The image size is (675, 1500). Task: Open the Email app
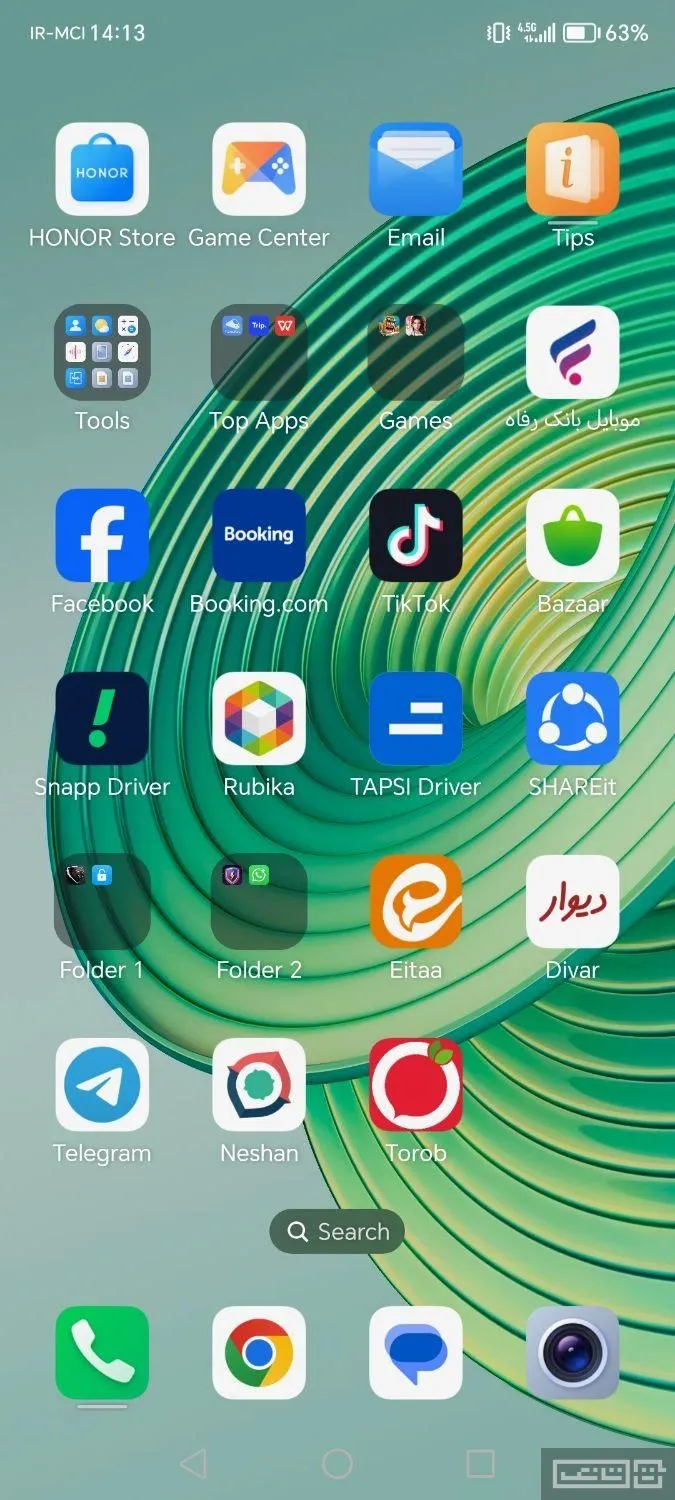coord(416,170)
